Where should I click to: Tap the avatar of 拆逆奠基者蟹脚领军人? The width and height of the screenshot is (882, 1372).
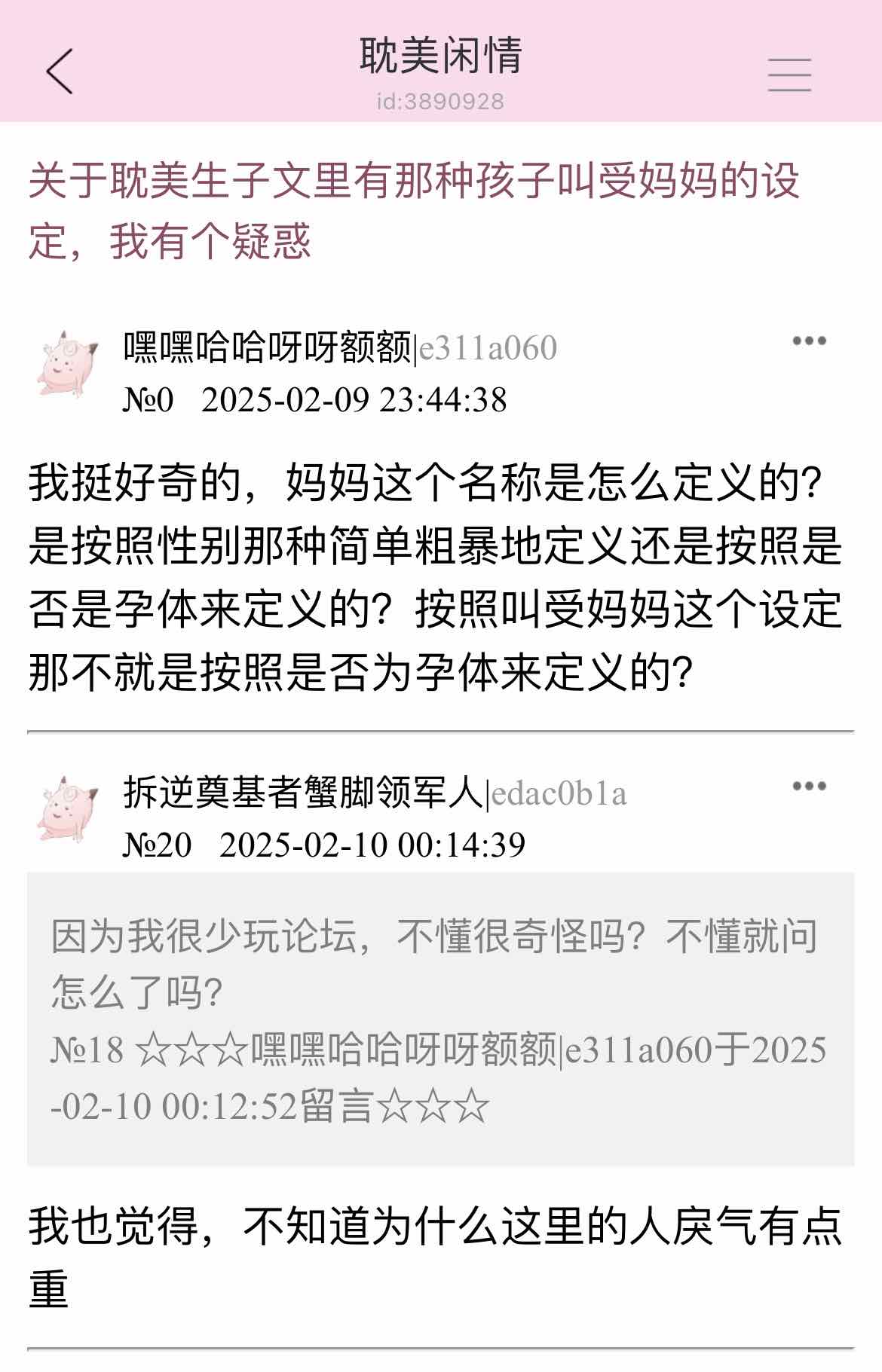coord(67,809)
